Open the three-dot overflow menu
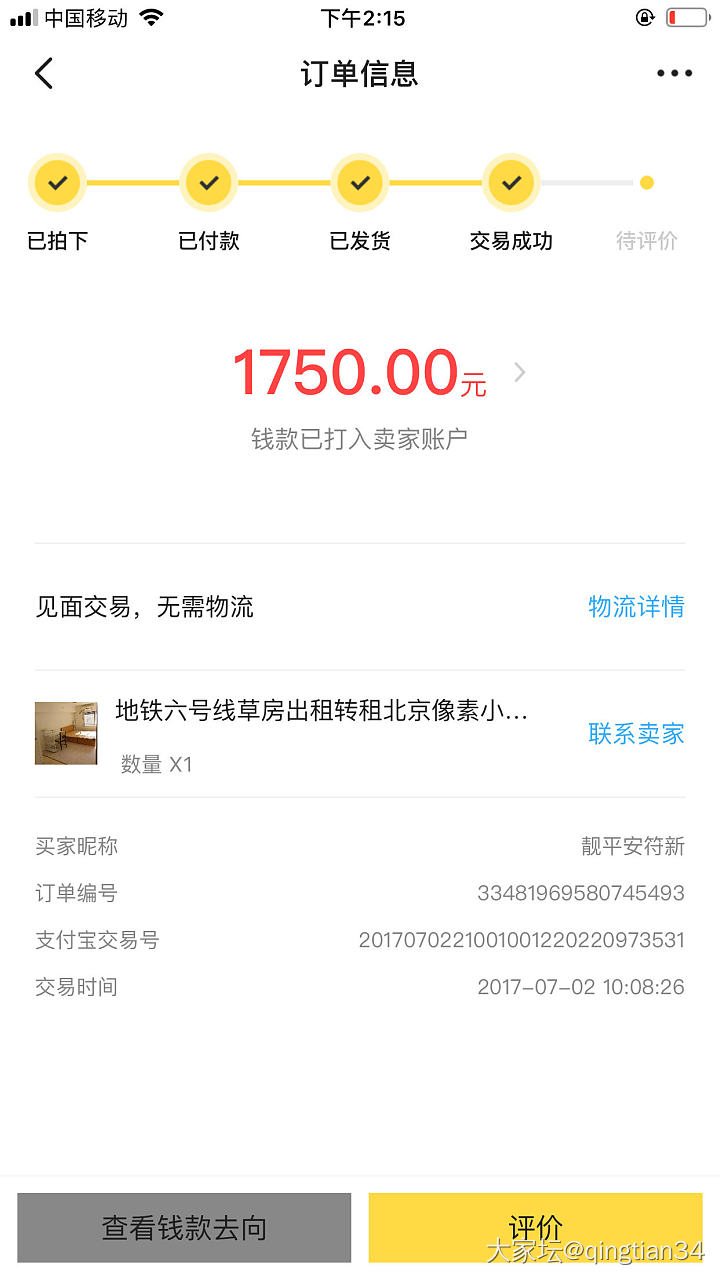 (674, 74)
